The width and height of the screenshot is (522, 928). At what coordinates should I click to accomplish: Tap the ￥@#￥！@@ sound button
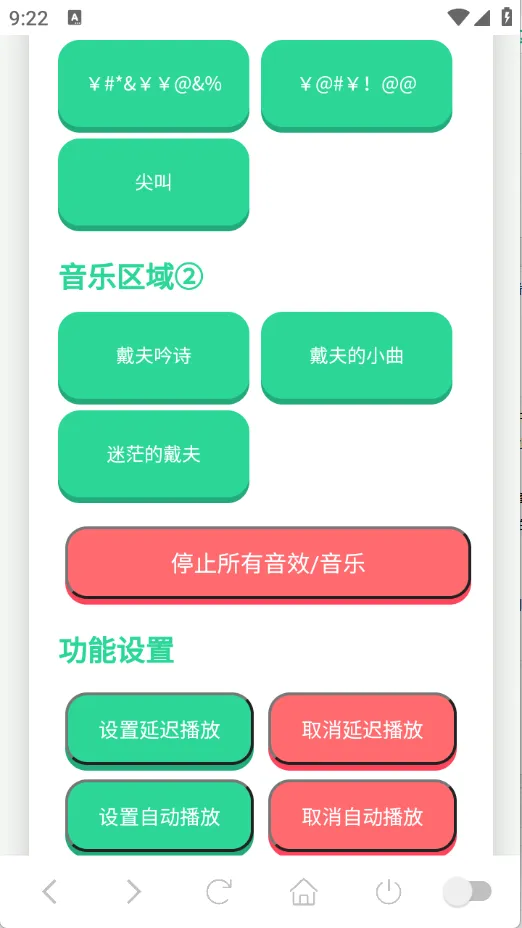click(356, 85)
